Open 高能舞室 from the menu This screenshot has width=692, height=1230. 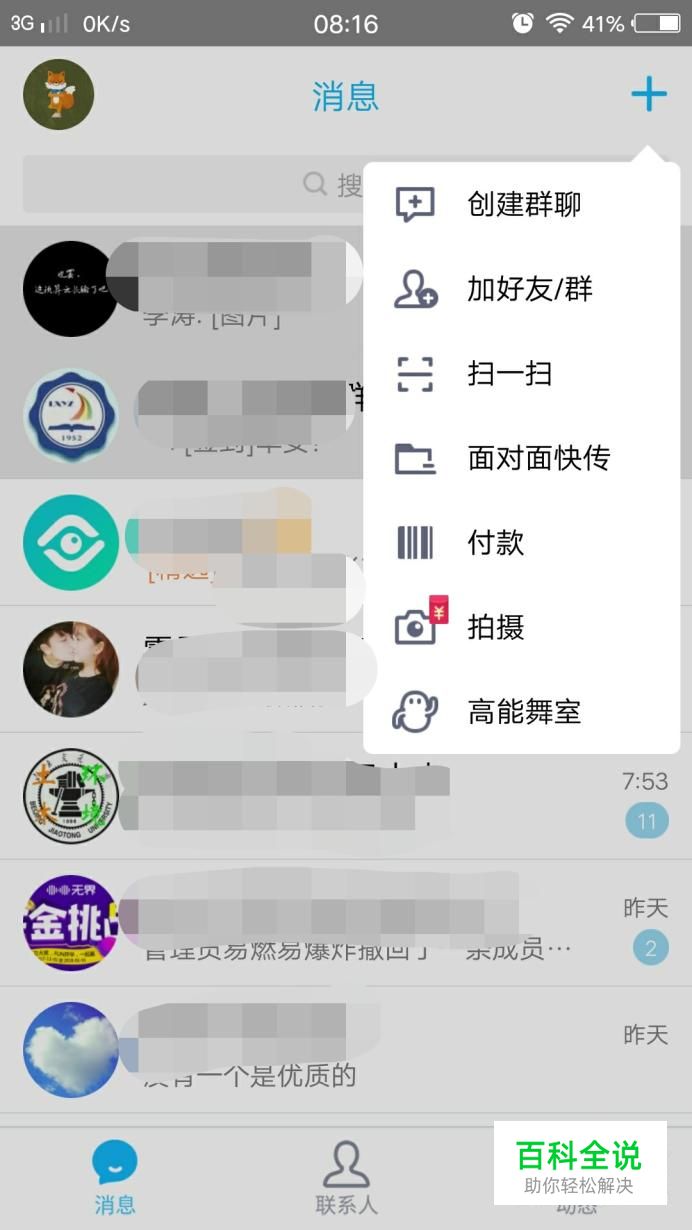pos(522,712)
